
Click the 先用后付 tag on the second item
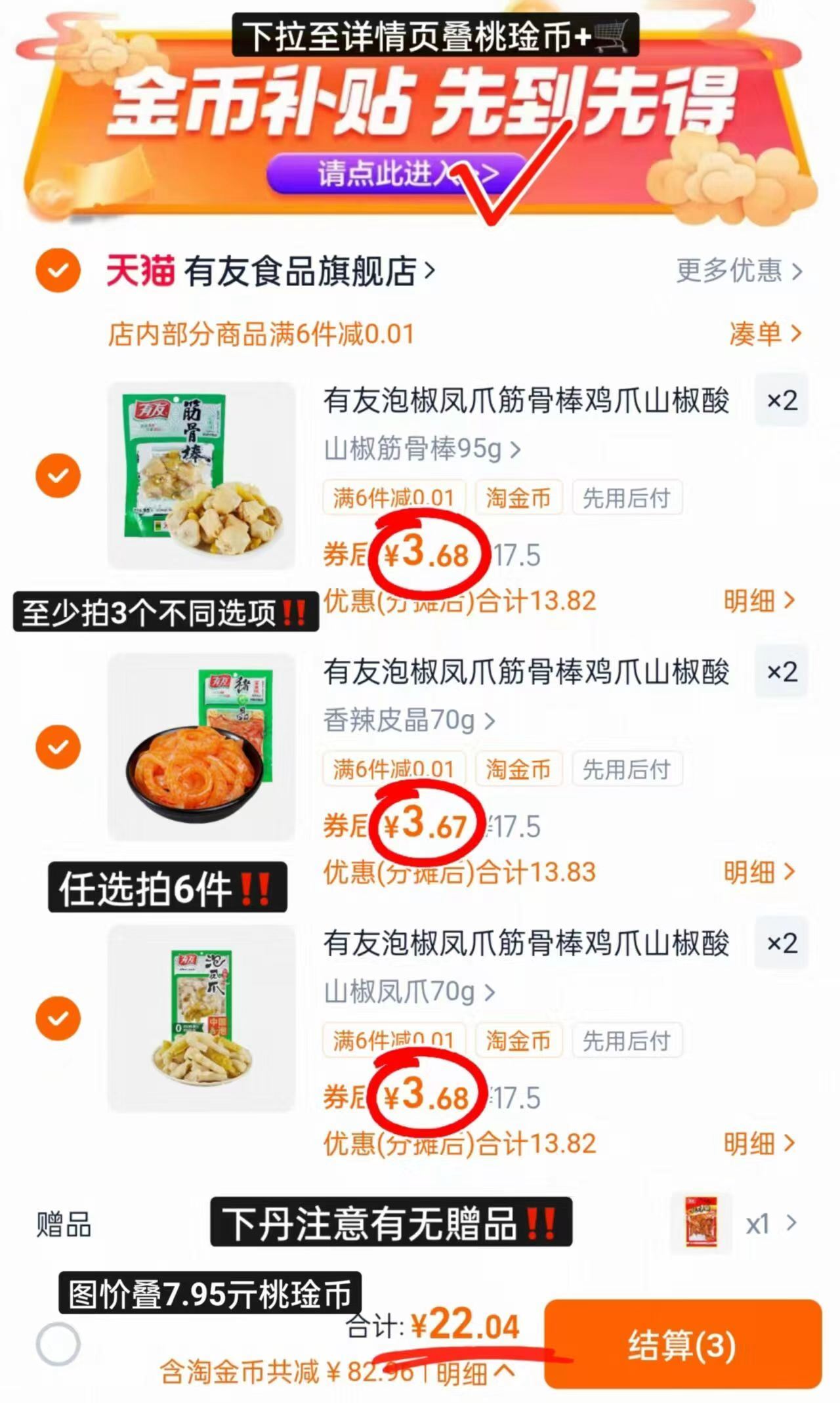point(627,770)
